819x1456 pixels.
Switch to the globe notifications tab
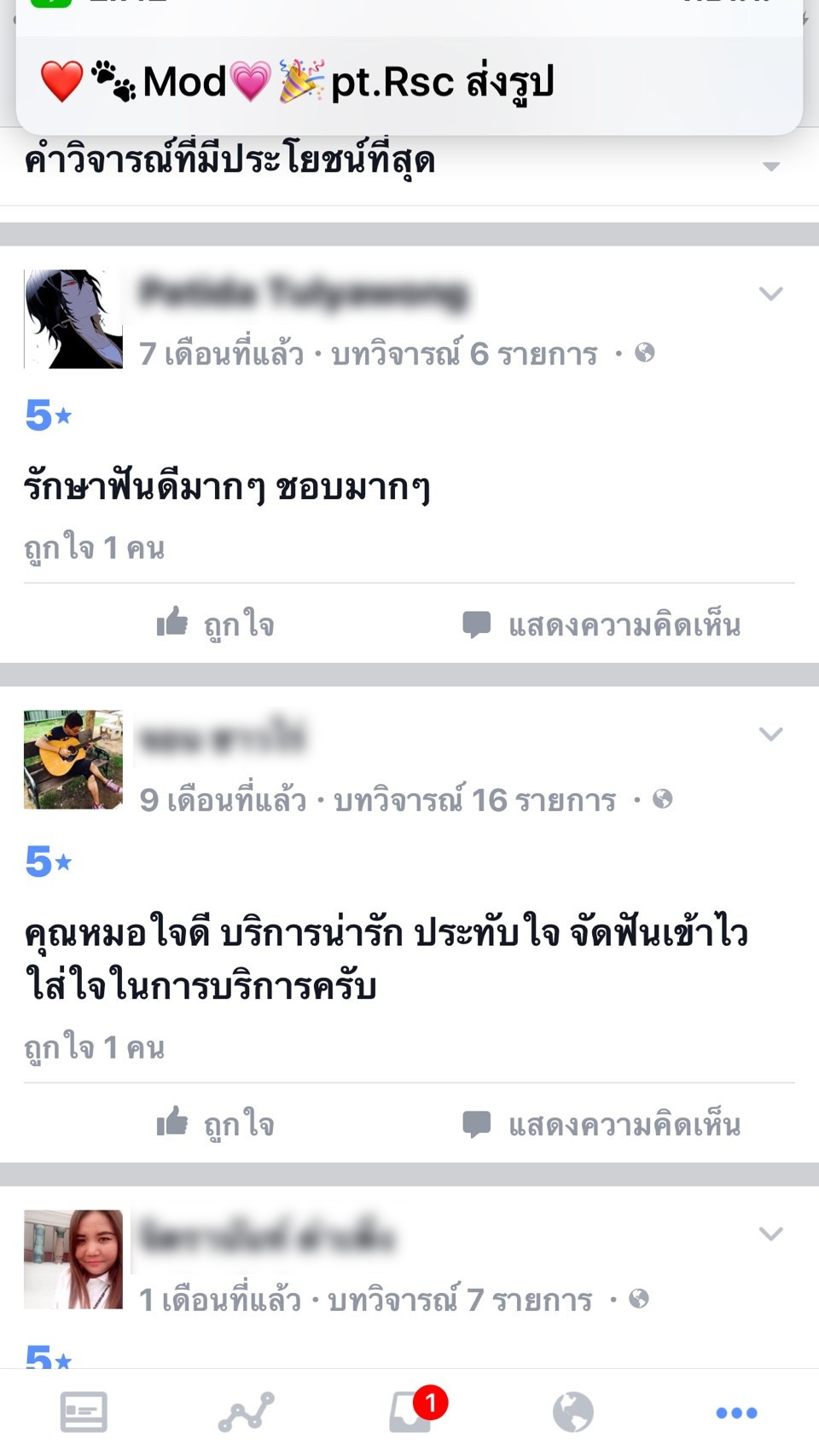(573, 1412)
